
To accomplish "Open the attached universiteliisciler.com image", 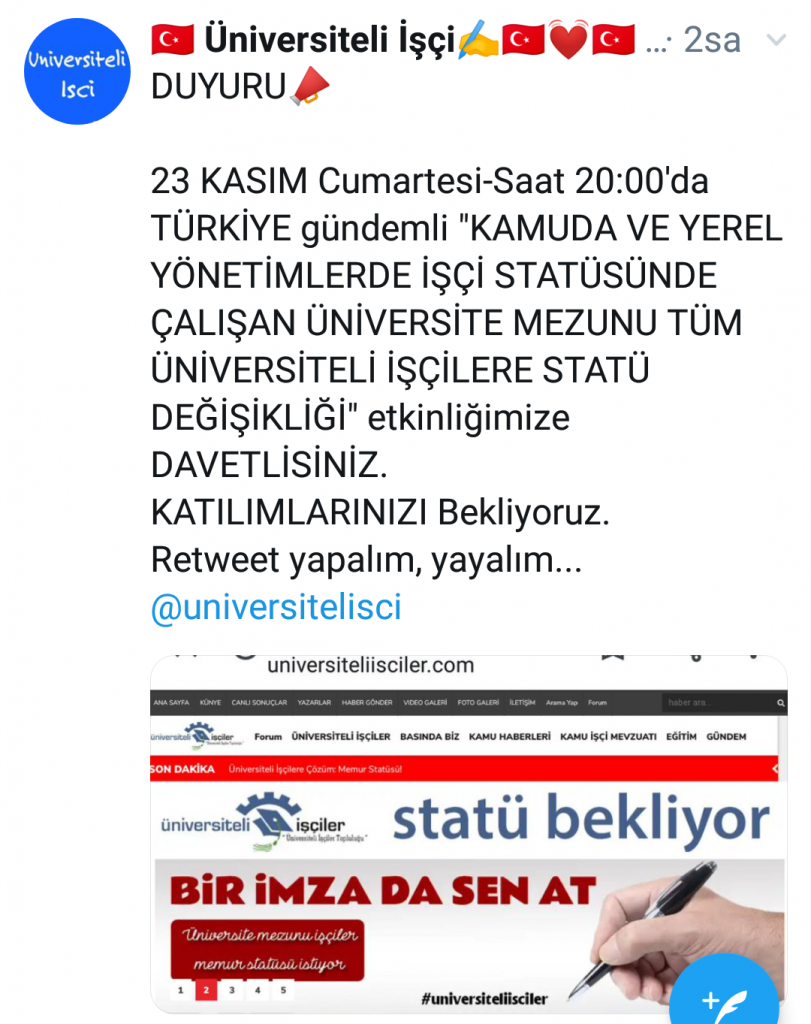I will (468, 830).
